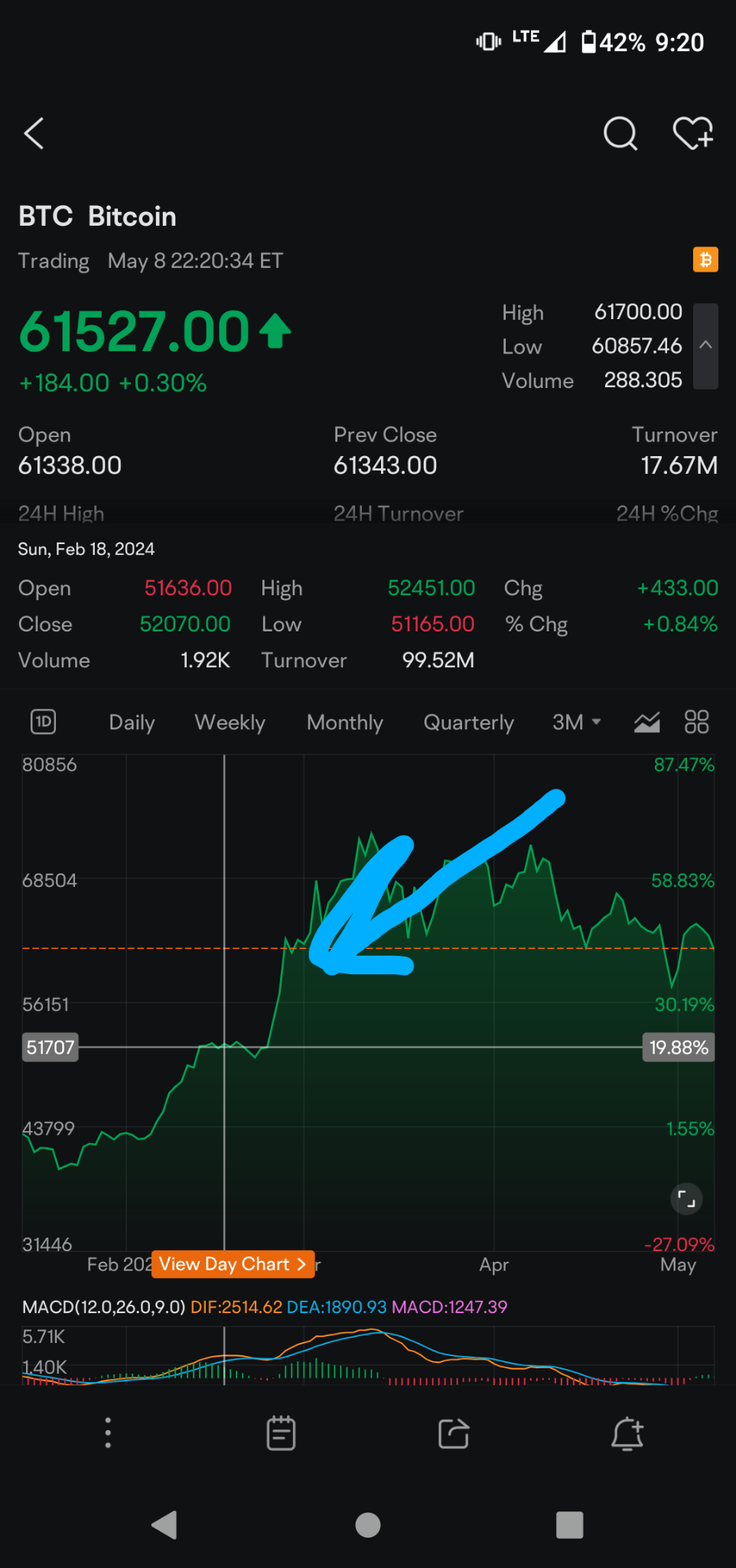Open the chart style line icon

(x=646, y=720)
